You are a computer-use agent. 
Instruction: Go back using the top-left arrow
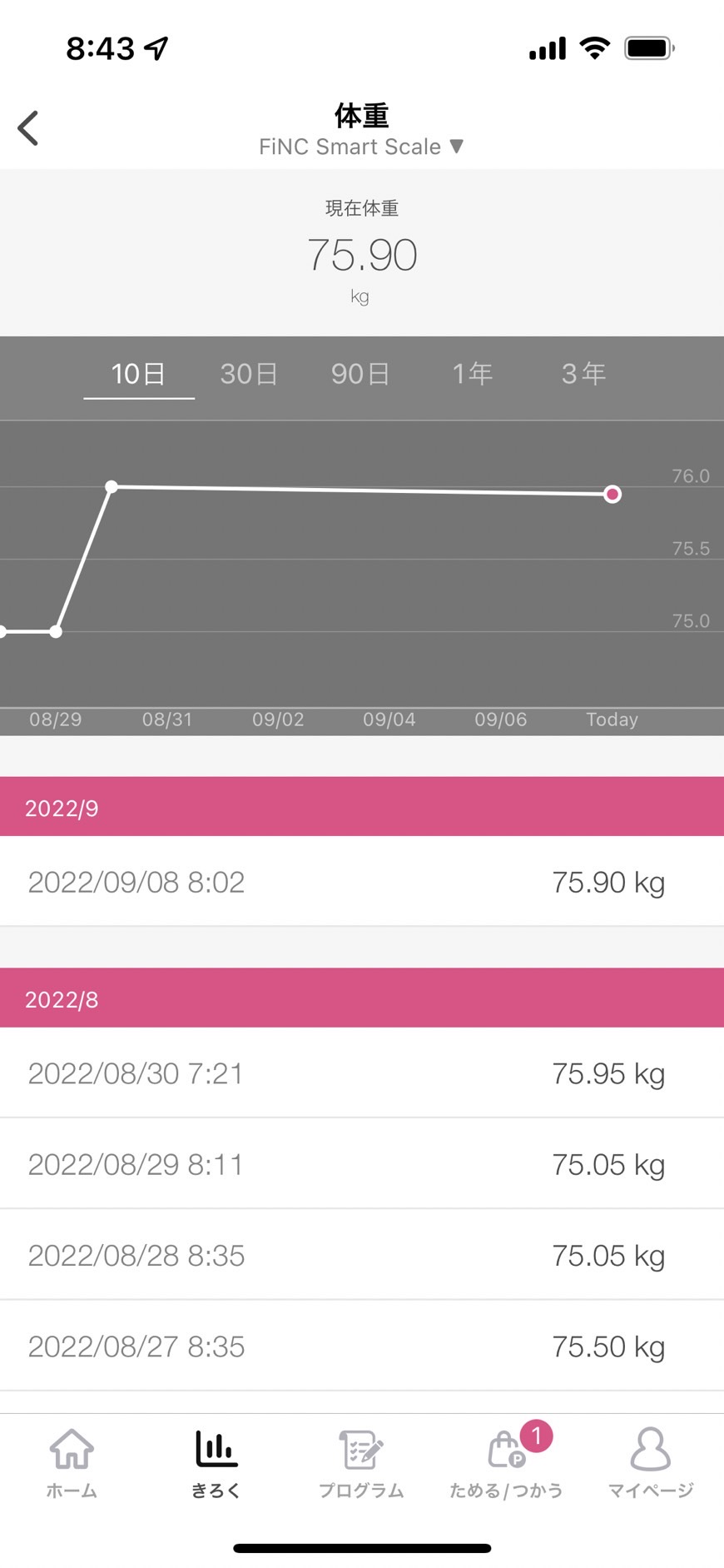point(28,128)
